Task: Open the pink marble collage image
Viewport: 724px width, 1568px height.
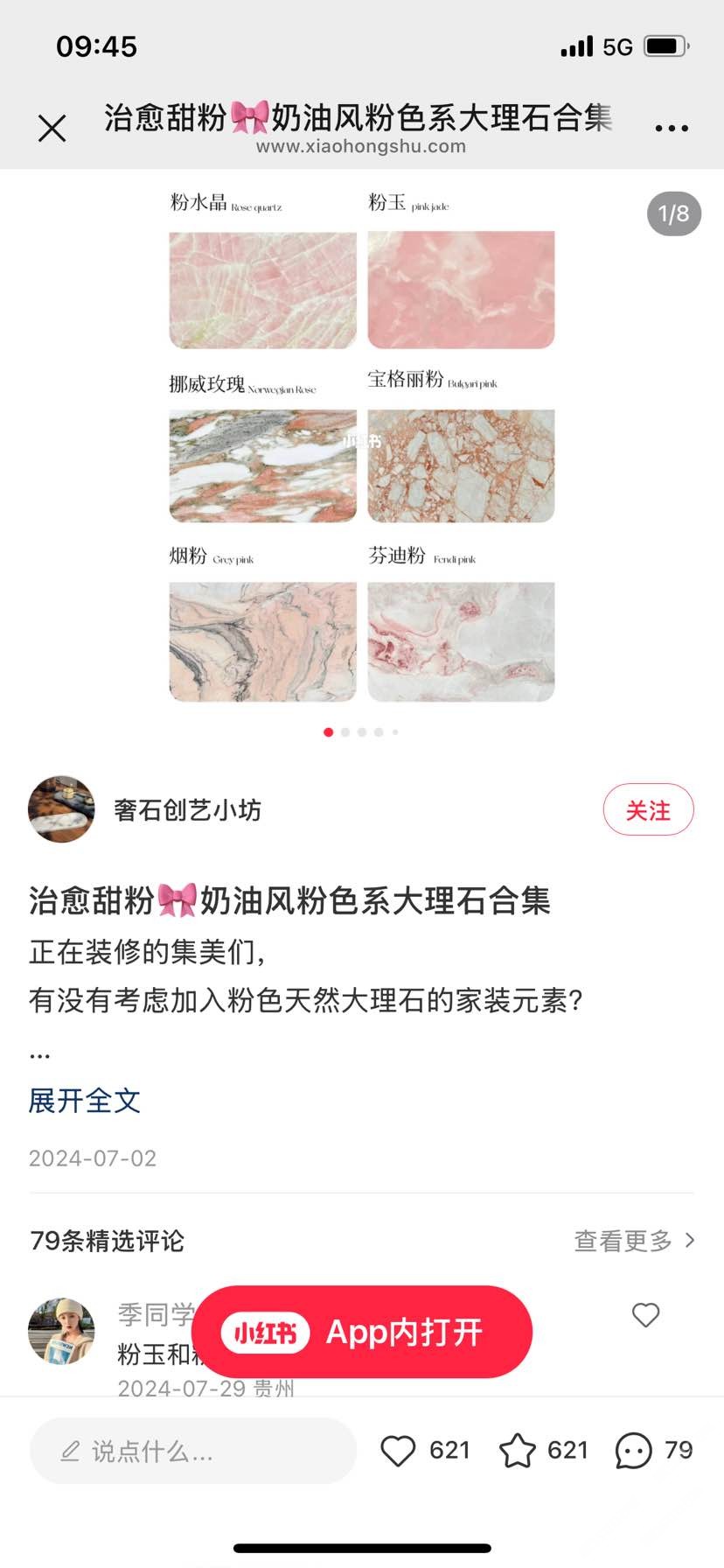Action: click(x=362, y=446)
